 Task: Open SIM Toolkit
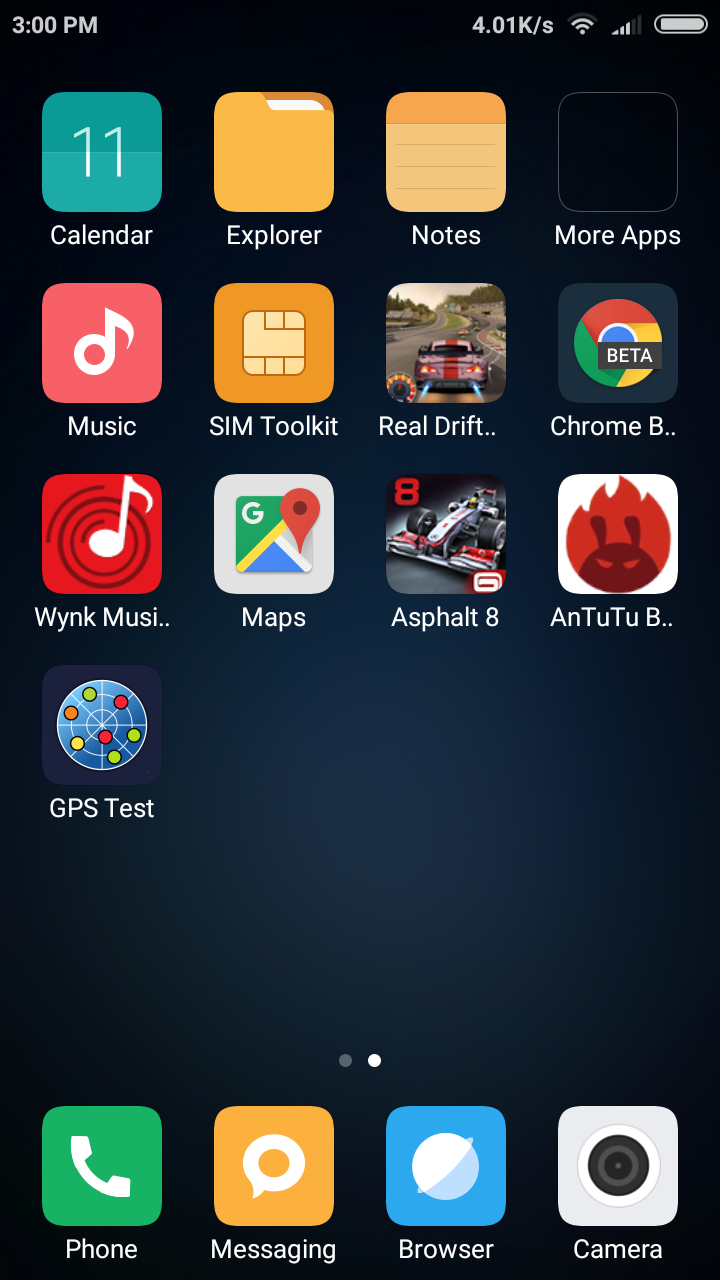click(x=274, y=343)
